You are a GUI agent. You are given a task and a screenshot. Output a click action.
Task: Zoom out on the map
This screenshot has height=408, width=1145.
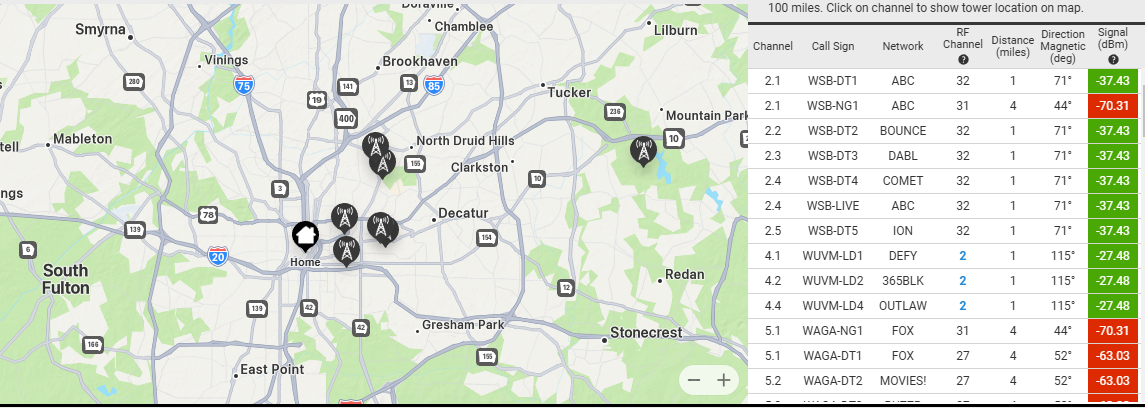pos(695,380)
